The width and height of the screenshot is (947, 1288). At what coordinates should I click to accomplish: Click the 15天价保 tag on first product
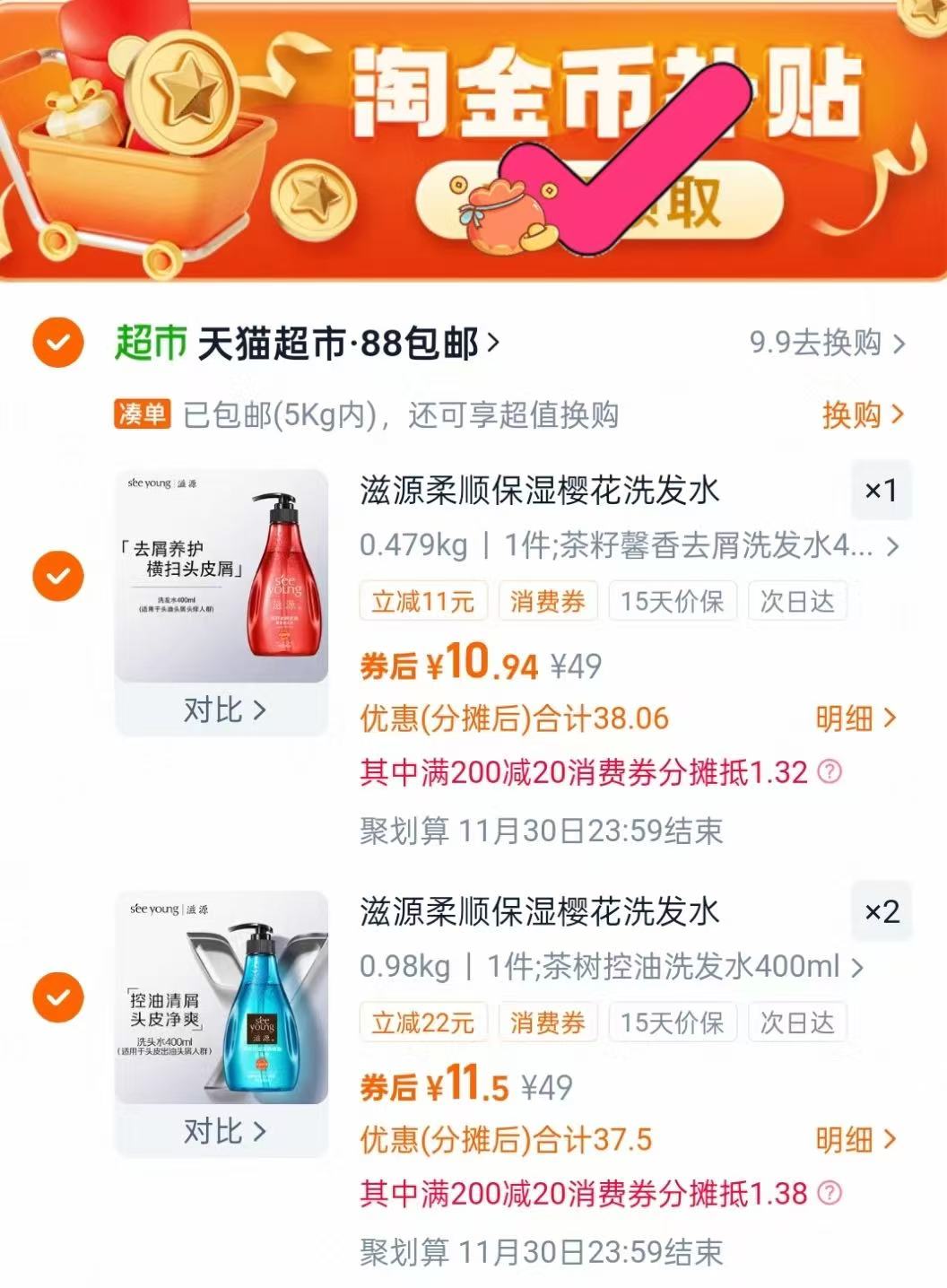[673, 602]
